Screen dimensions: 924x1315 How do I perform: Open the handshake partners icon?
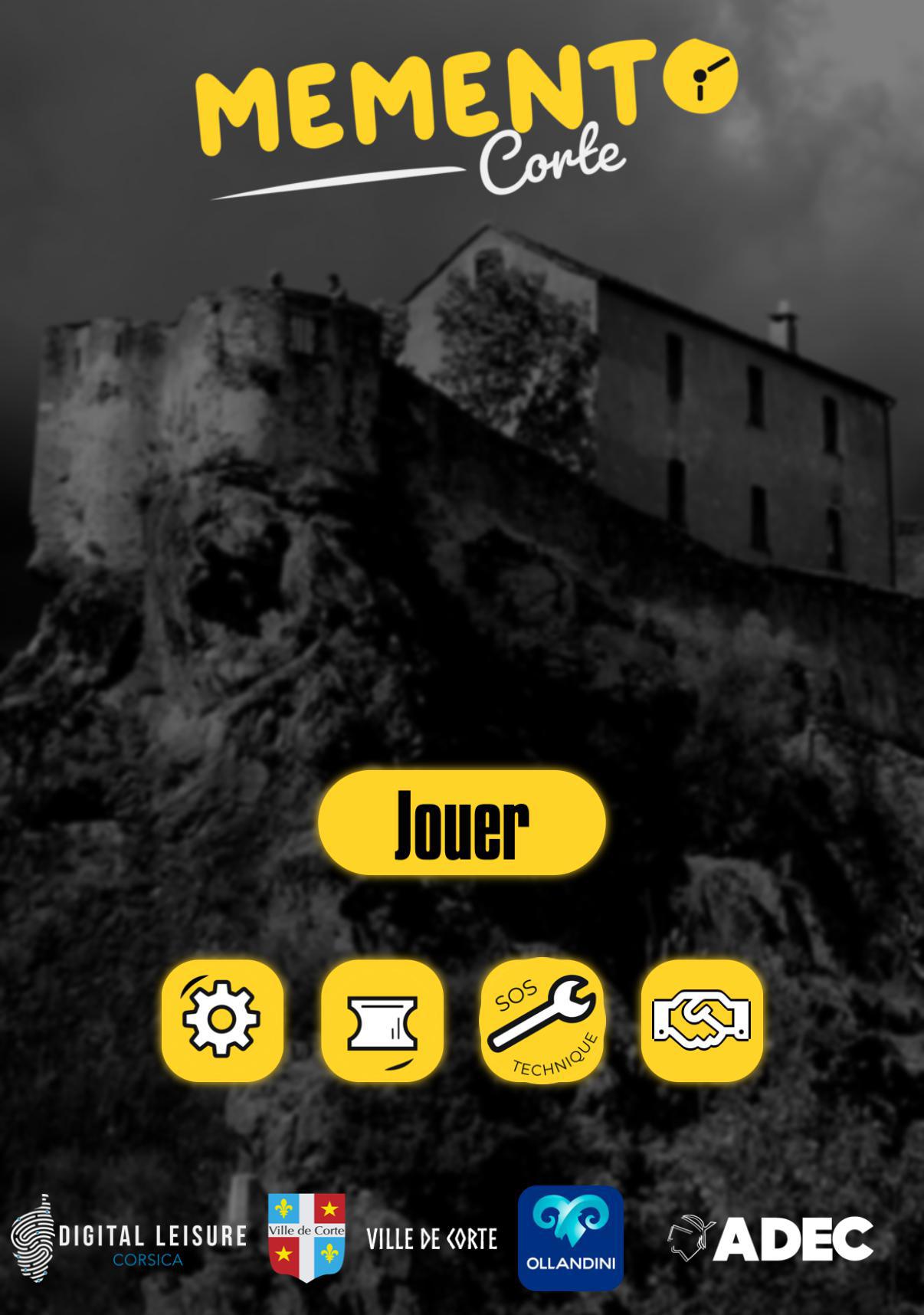click(702, 1020)
